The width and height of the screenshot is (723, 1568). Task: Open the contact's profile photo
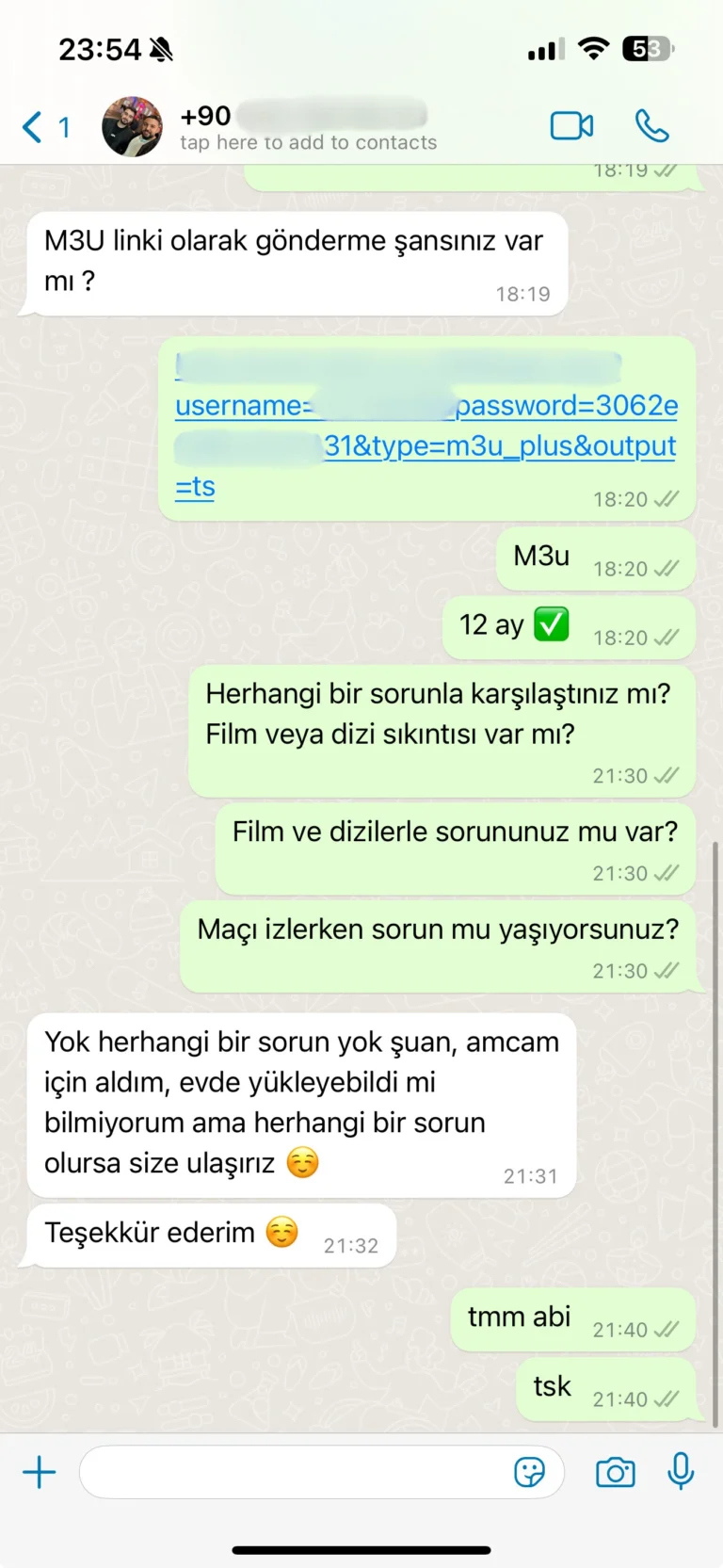[132, 126]
